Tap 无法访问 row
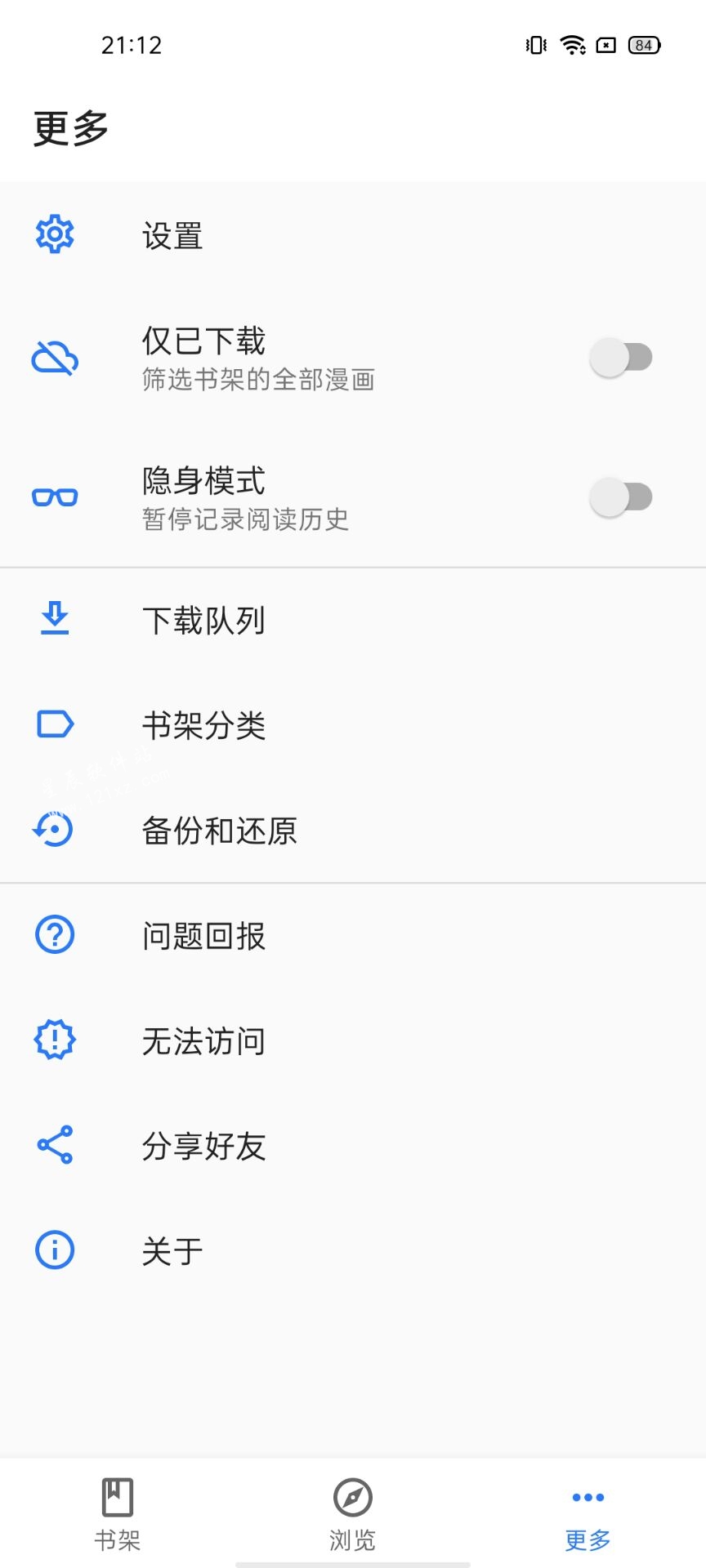706x1568 pixels. pos(353,1040)
